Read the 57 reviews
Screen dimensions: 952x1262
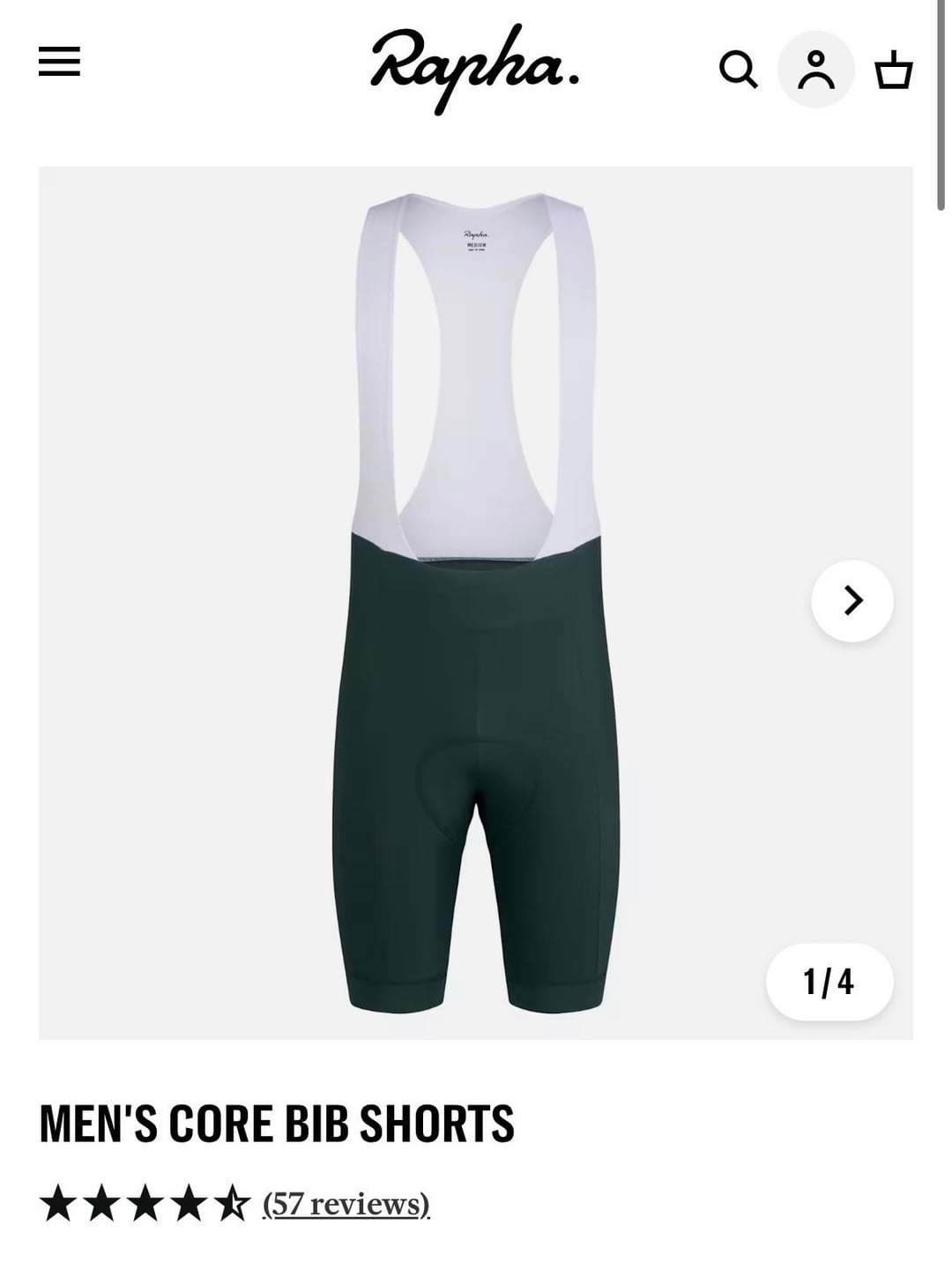(x=346, y=1203)
